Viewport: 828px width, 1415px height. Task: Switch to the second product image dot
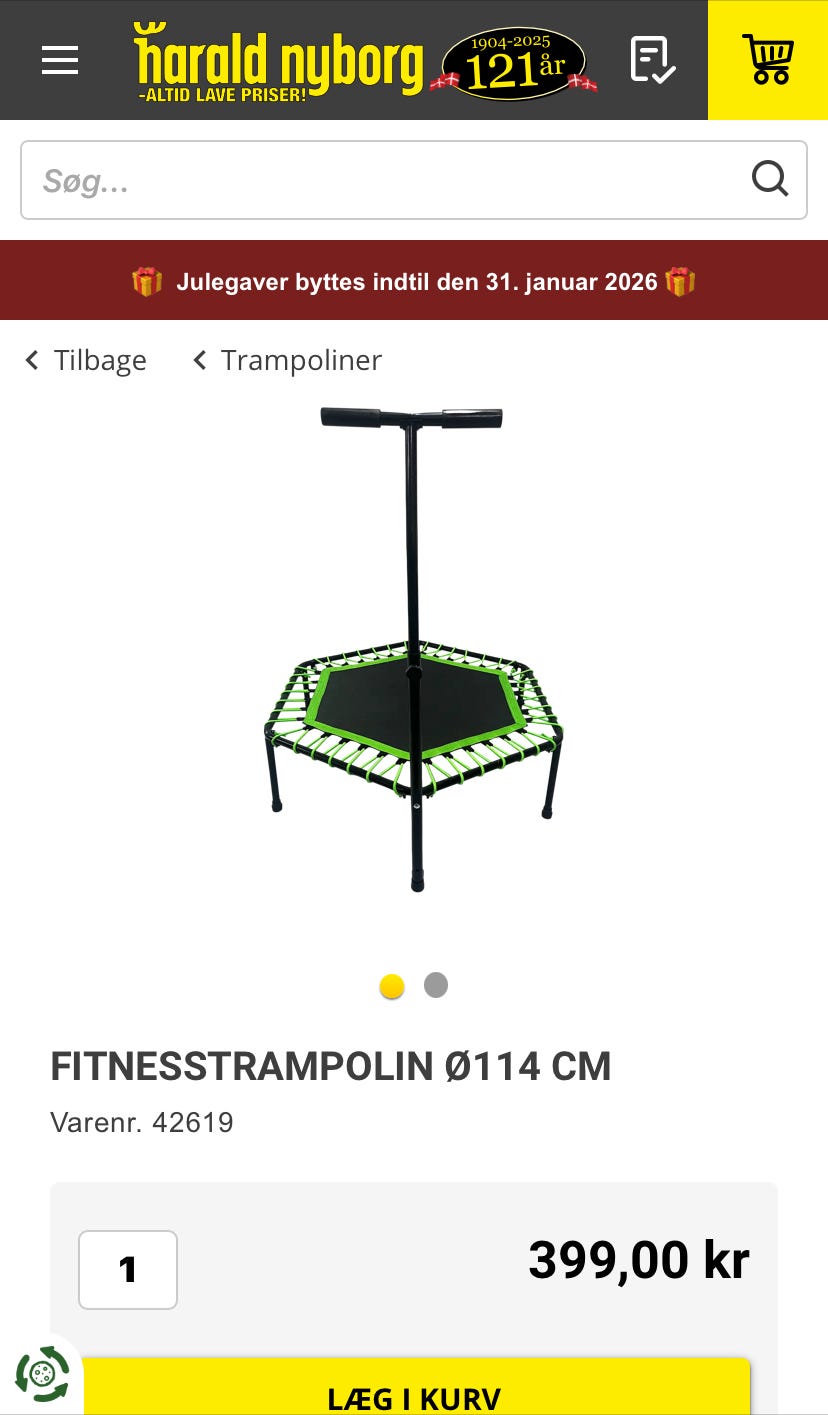coord(436,985)
